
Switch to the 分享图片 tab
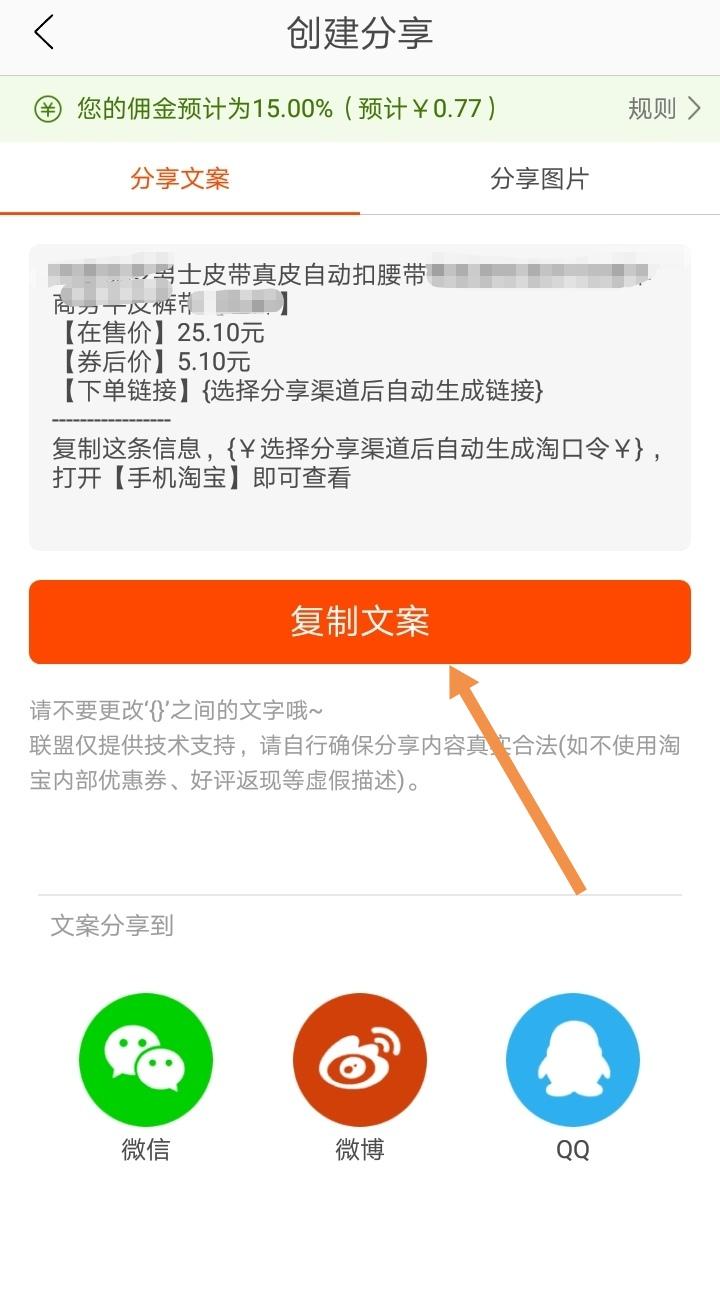[540, 180]
